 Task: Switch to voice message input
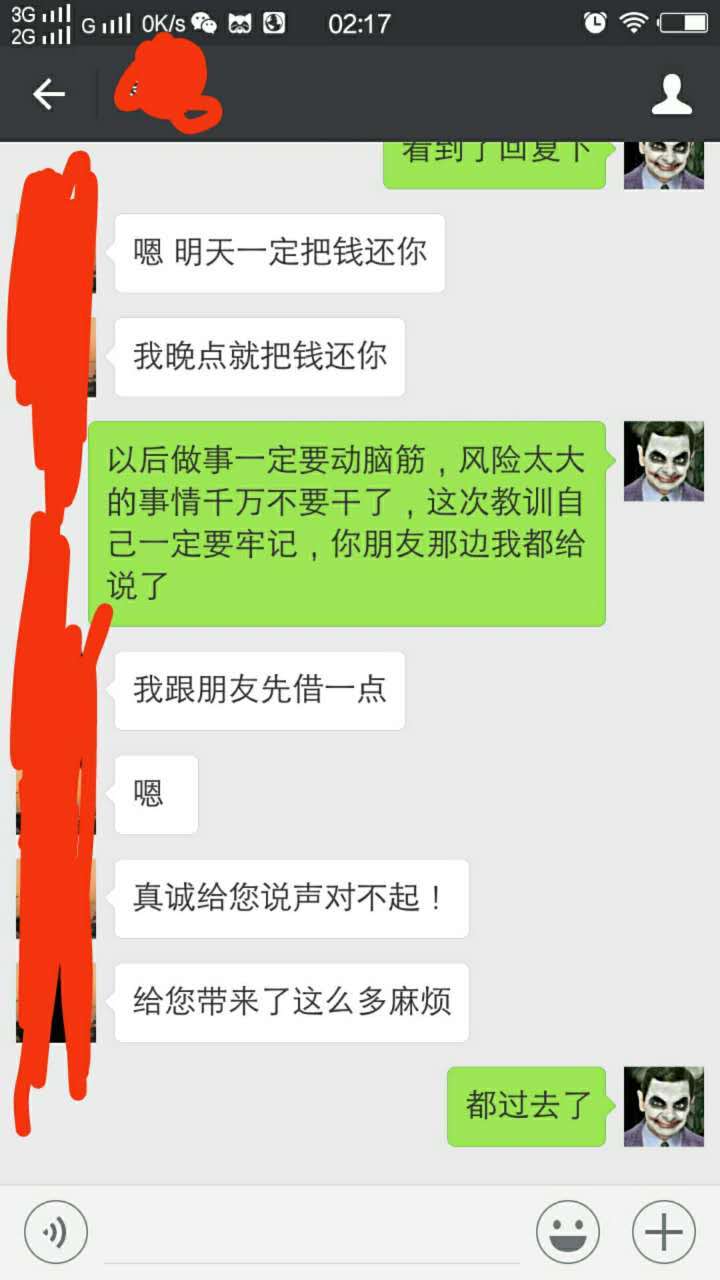coord(56,1231)
